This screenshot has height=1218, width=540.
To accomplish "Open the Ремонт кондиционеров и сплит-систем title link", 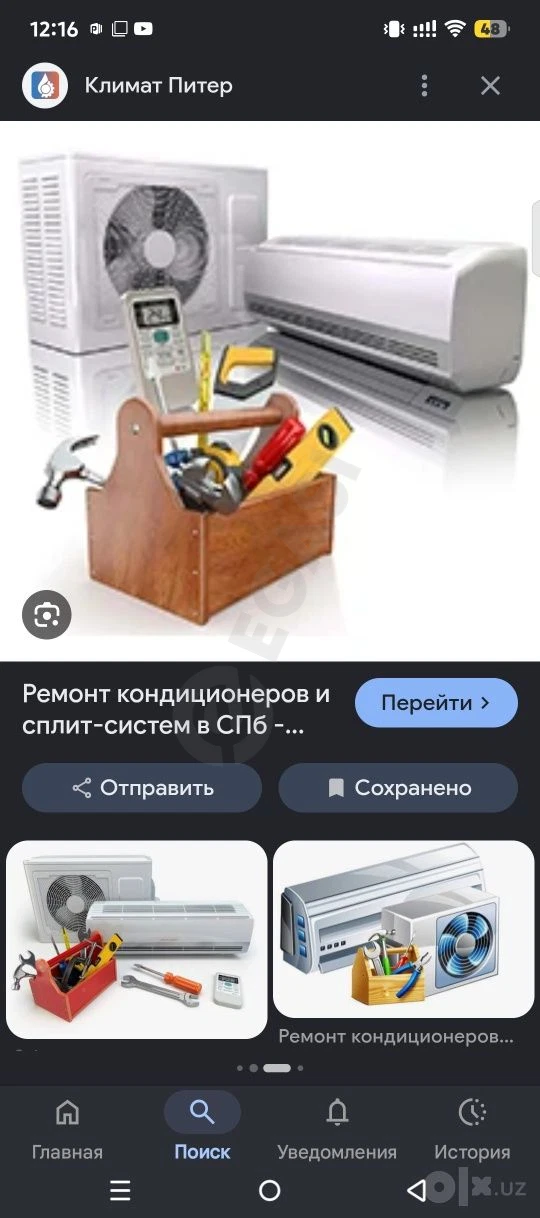I will click(176, 709).
